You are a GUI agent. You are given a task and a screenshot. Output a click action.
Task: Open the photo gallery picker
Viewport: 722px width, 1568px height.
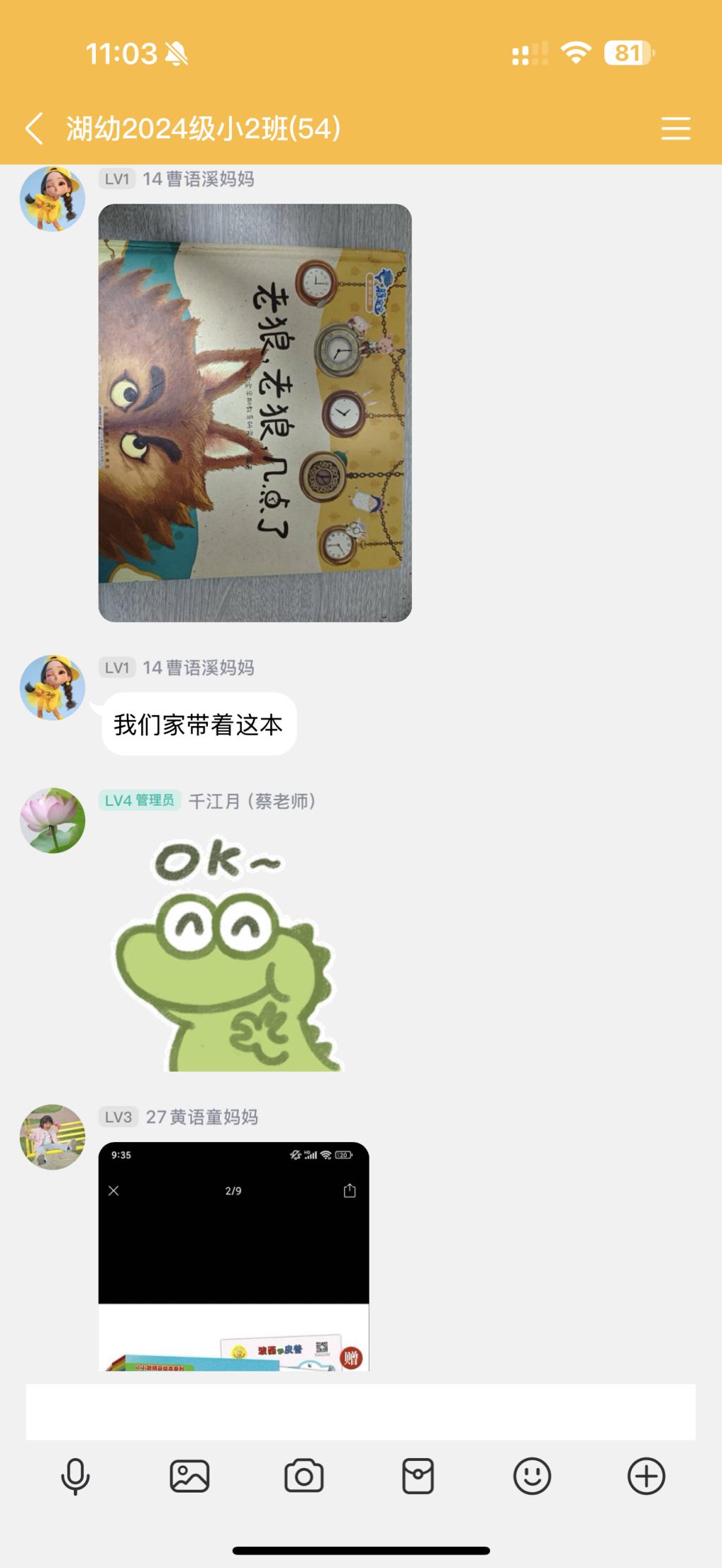pos(190,1476)
